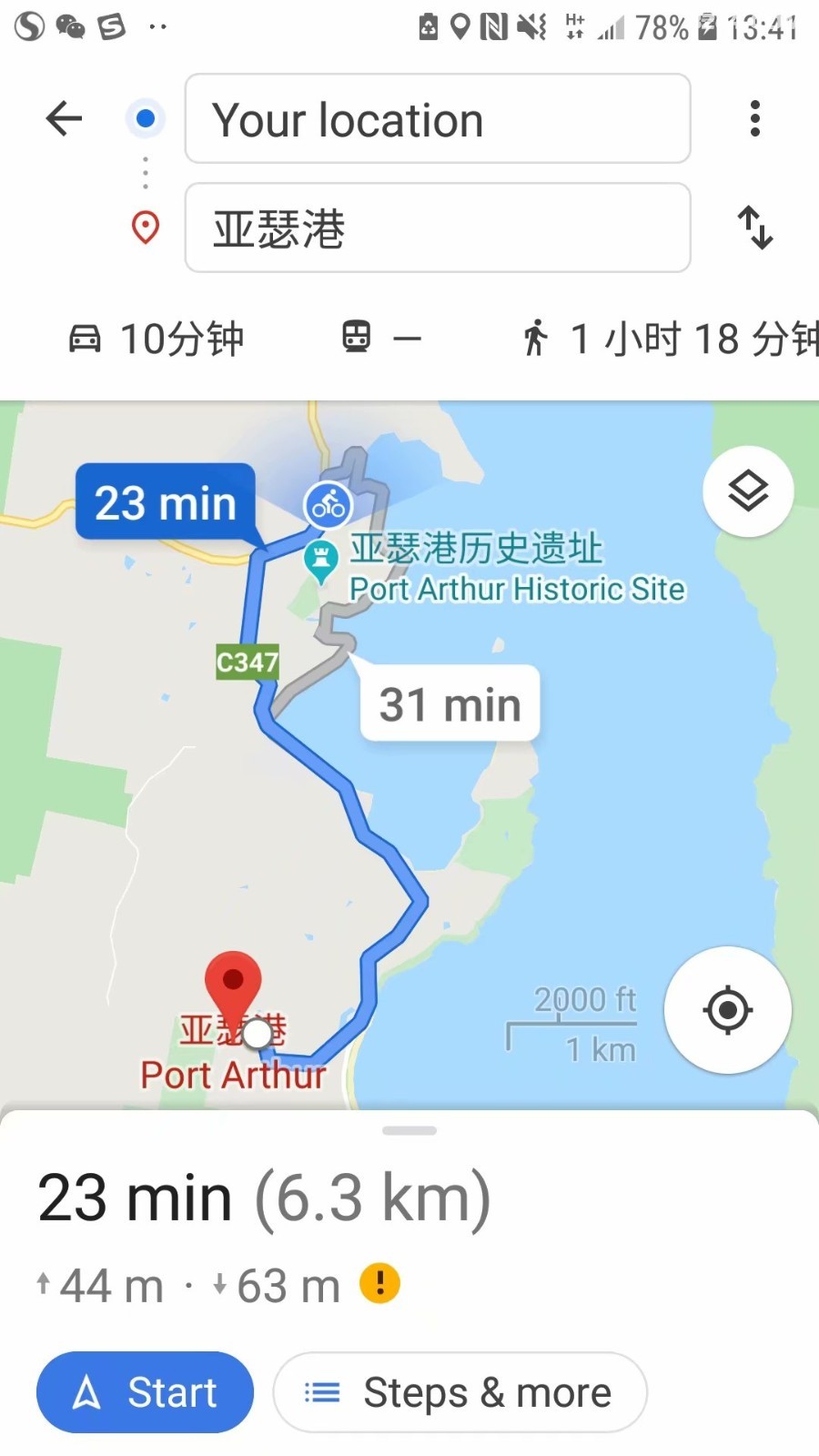The height and width of the screenshot is (1456, 819).
Task: Switch to walking mode 1 小时 18 分钟
Action: click(x=671, y=339)
